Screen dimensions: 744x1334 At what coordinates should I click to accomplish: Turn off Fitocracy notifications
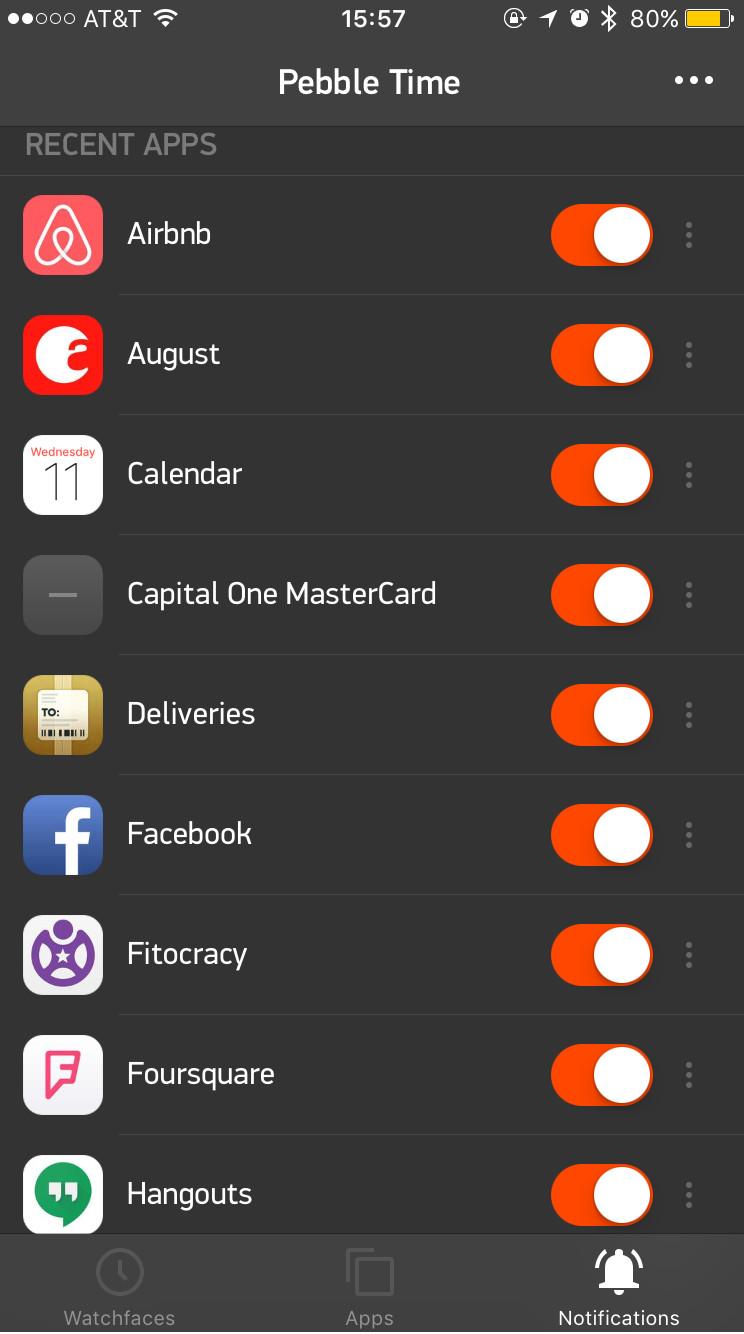pyautogui.click(x=601, y=955)
